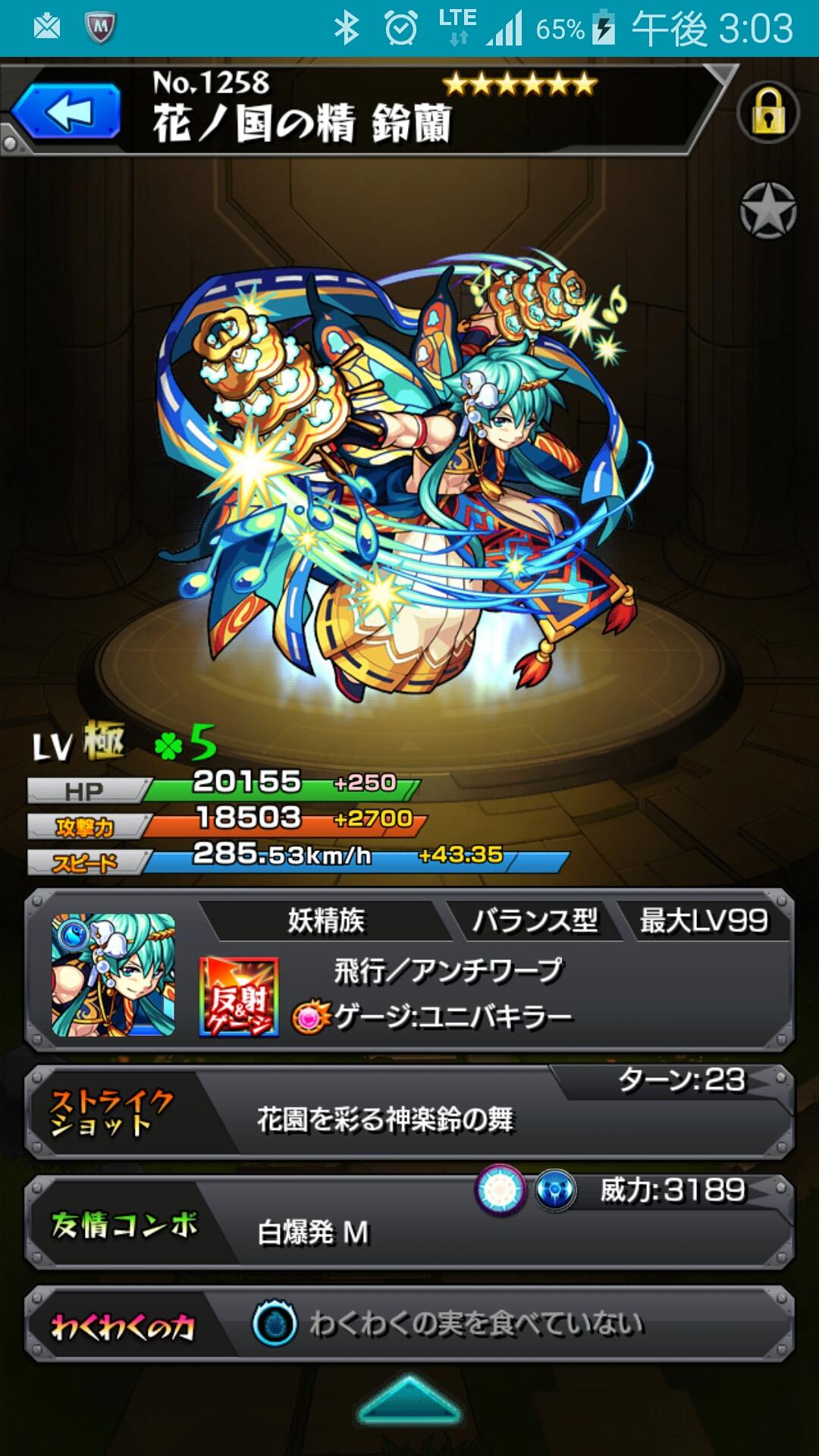Go back with the blue arrow button
819x1456 pixels.
(x=67, y=113)
